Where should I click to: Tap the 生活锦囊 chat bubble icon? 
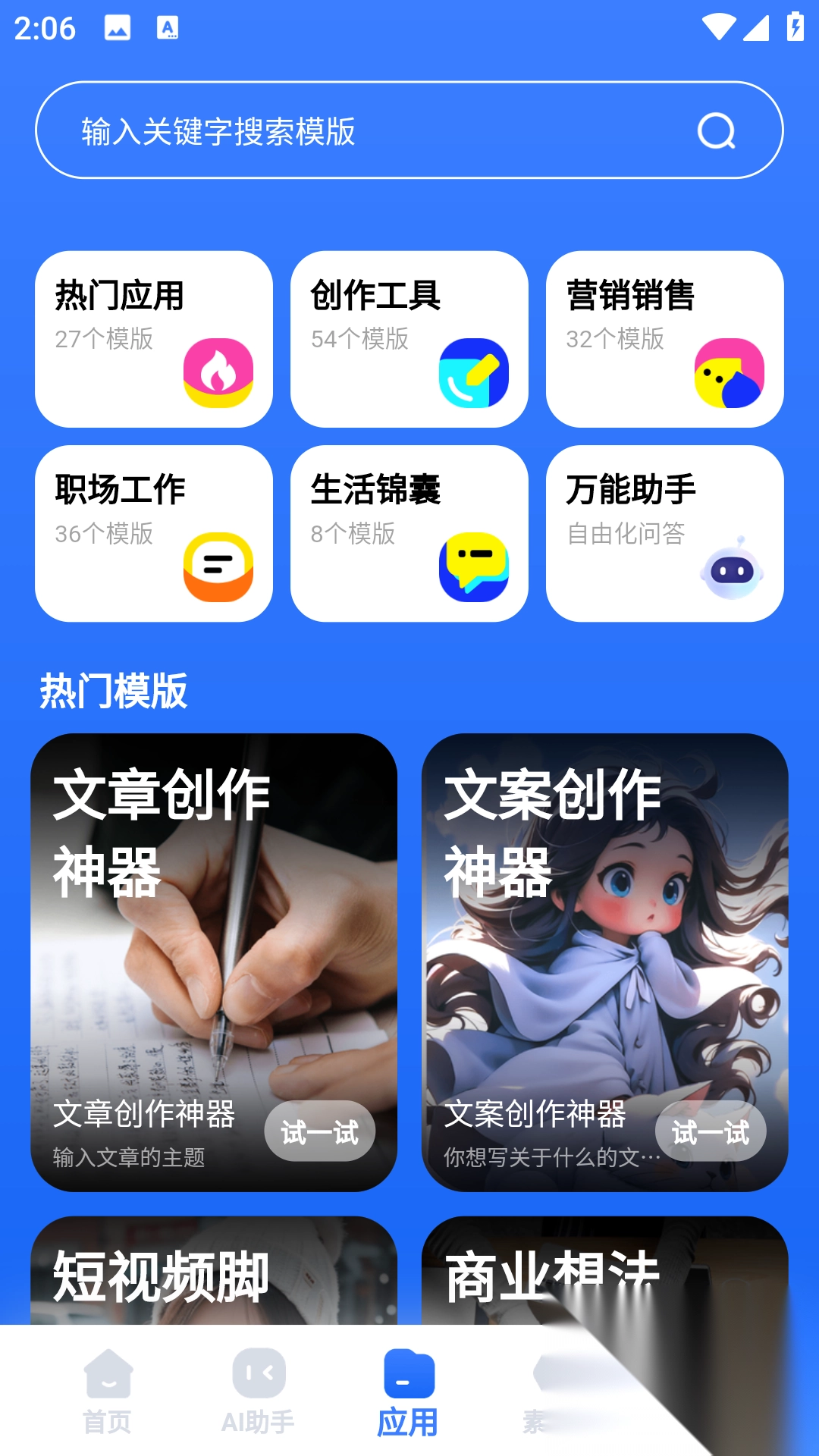[473, 566]
